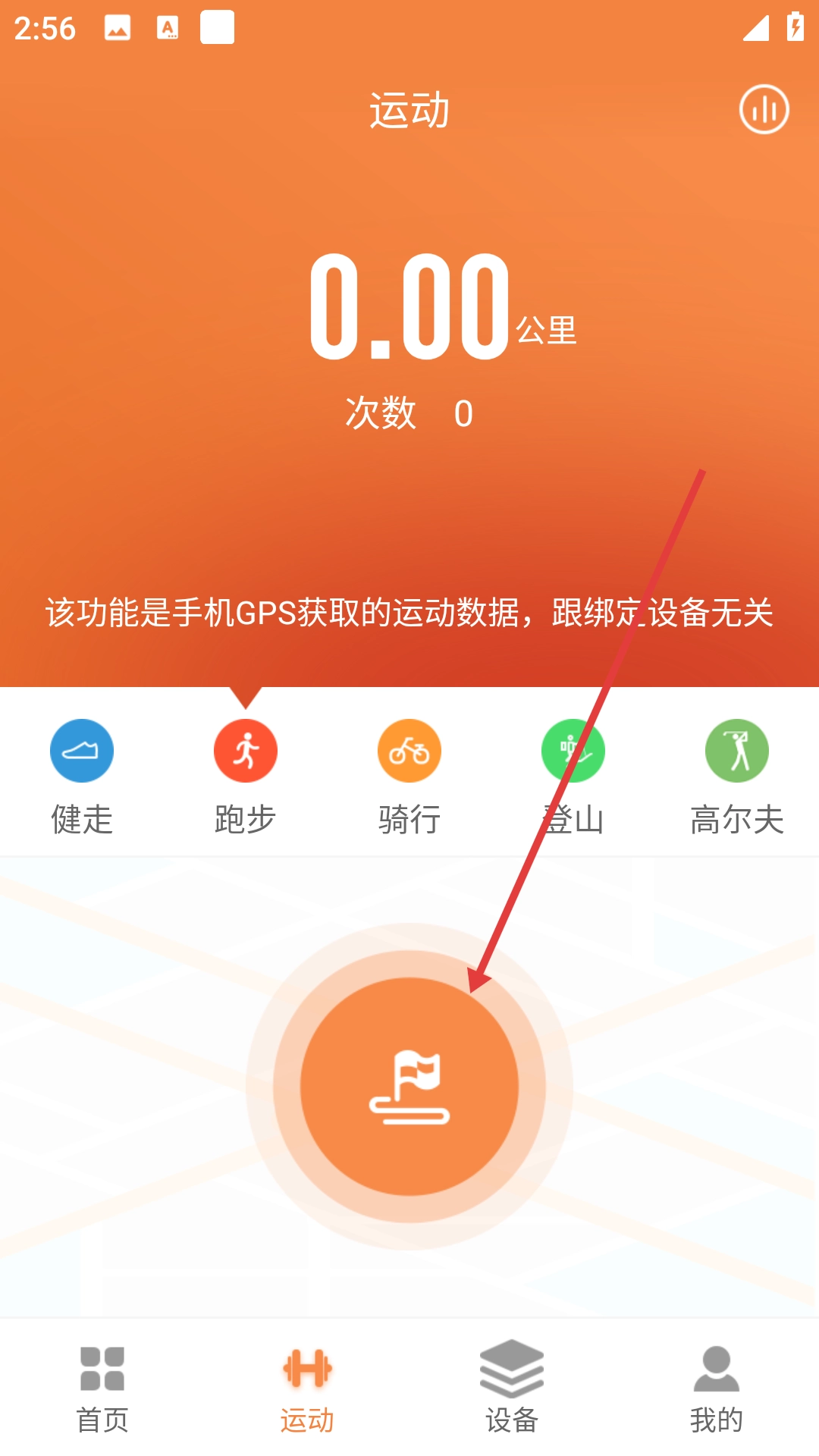819x1456 pixels.
Task: Open the 设备 devices tab
Action: 512,1389
